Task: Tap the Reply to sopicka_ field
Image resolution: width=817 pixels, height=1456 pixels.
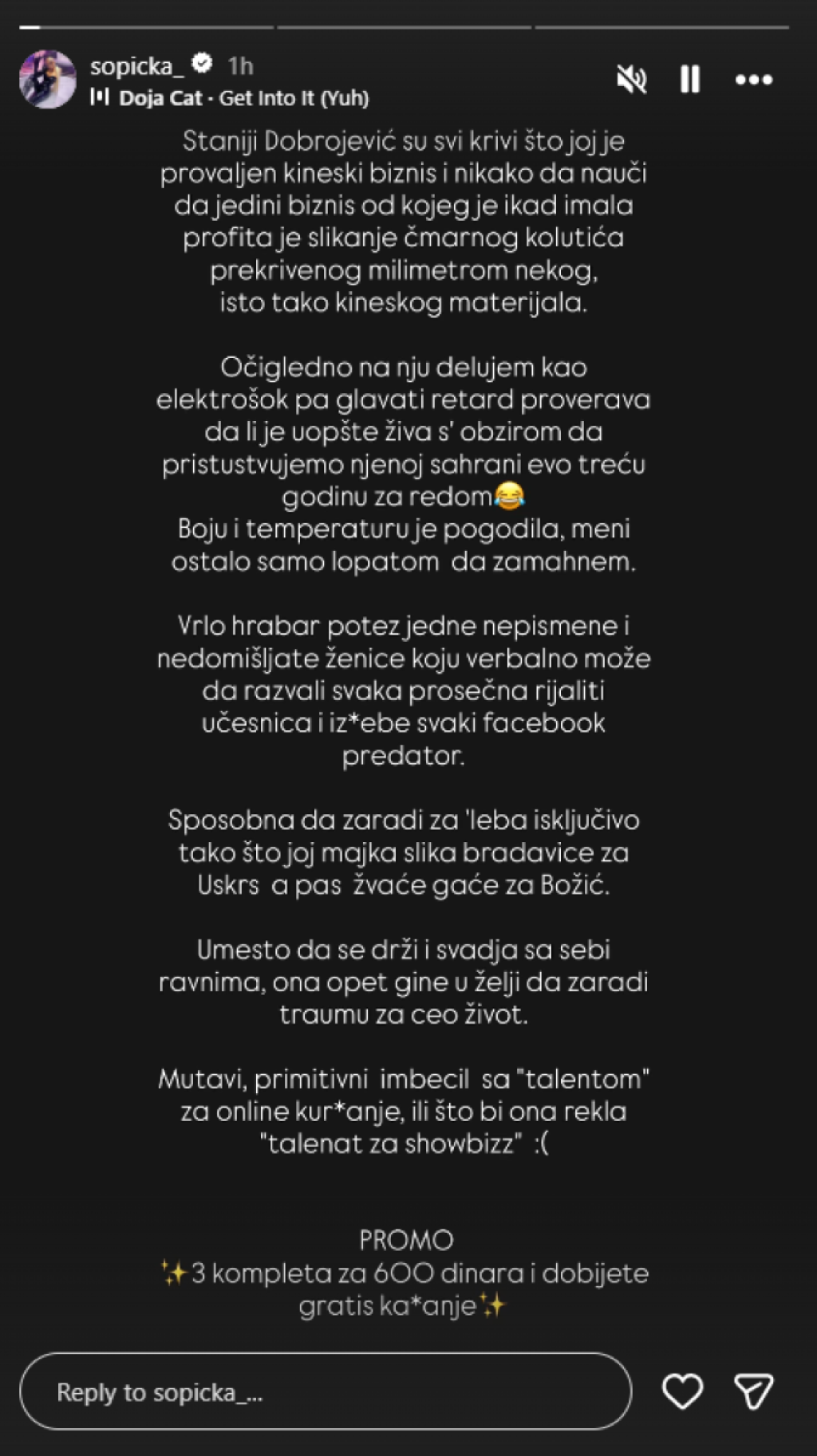Action: 325,1391
